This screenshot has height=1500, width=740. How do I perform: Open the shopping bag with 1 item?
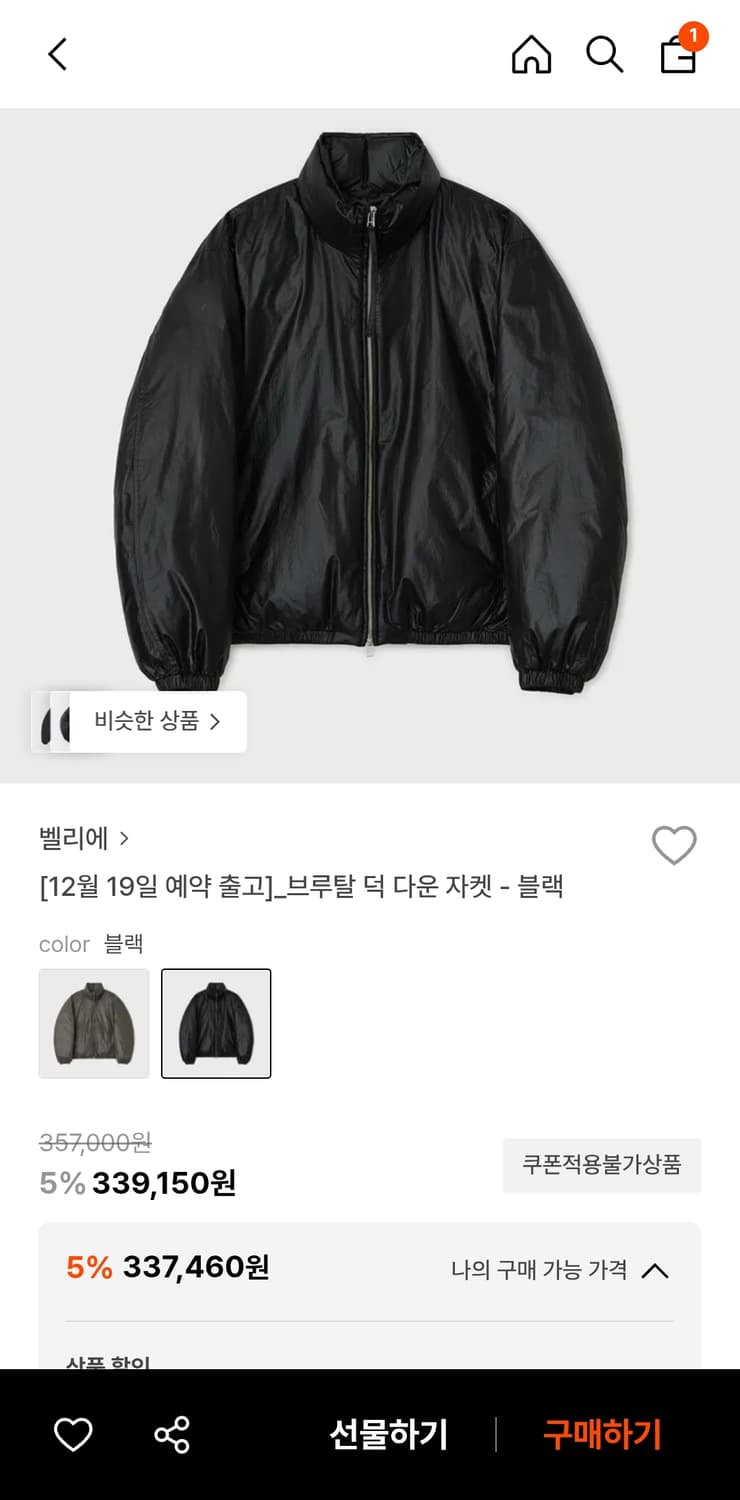tap(679, 60)
